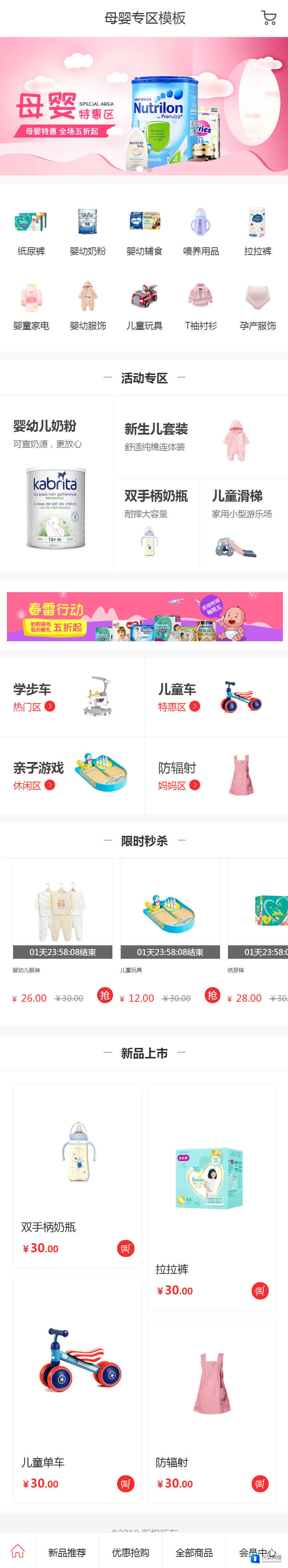Add 拉拉裤 to cart

[260, 1290]
